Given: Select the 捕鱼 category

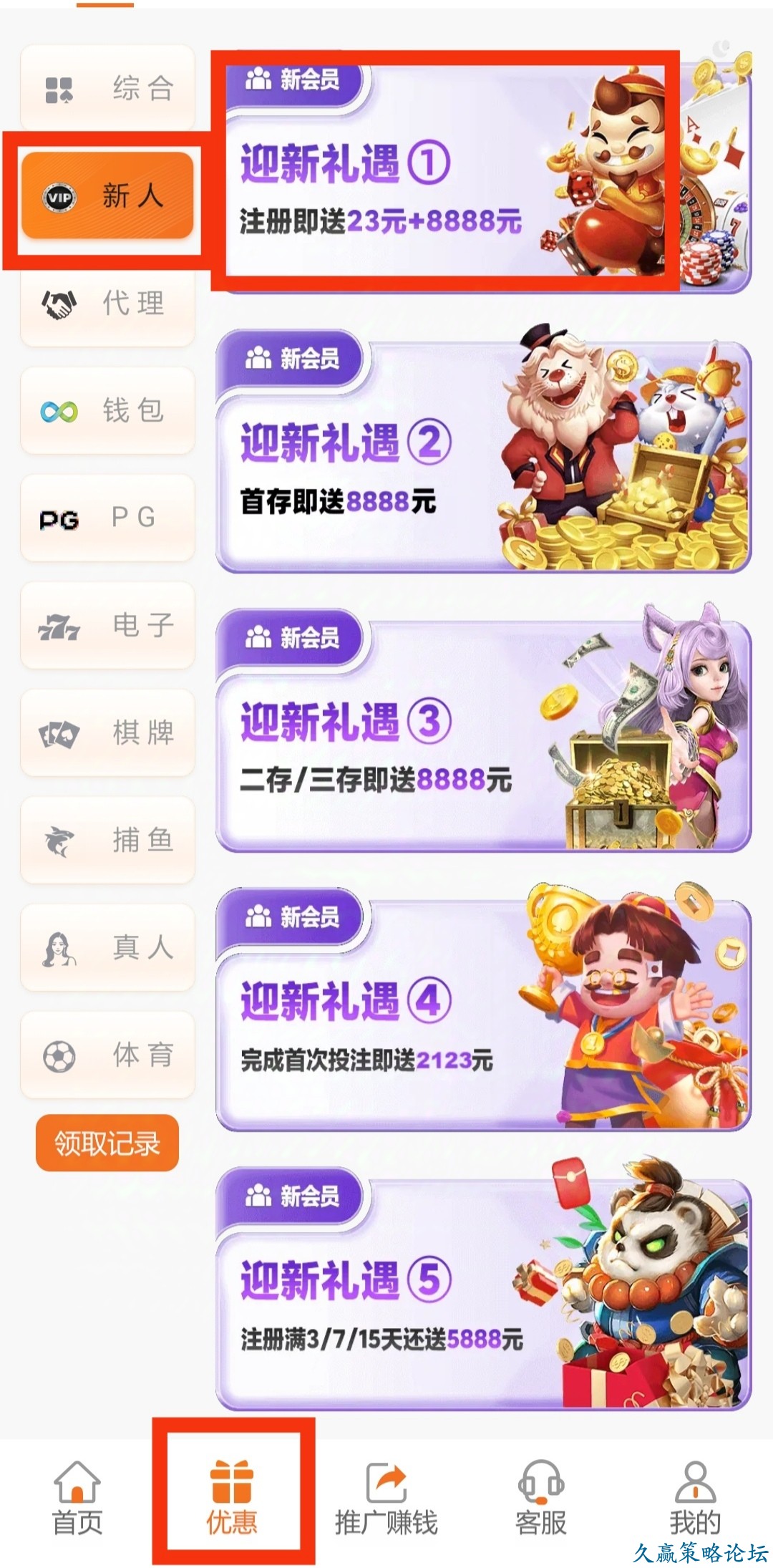Looking at the screenshot, I should 107,840.
